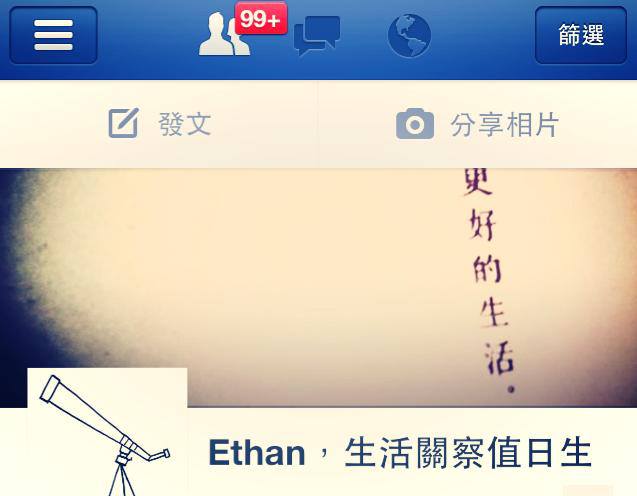Open the notifications globe
The image size is (637, 496).
(409, 36)
